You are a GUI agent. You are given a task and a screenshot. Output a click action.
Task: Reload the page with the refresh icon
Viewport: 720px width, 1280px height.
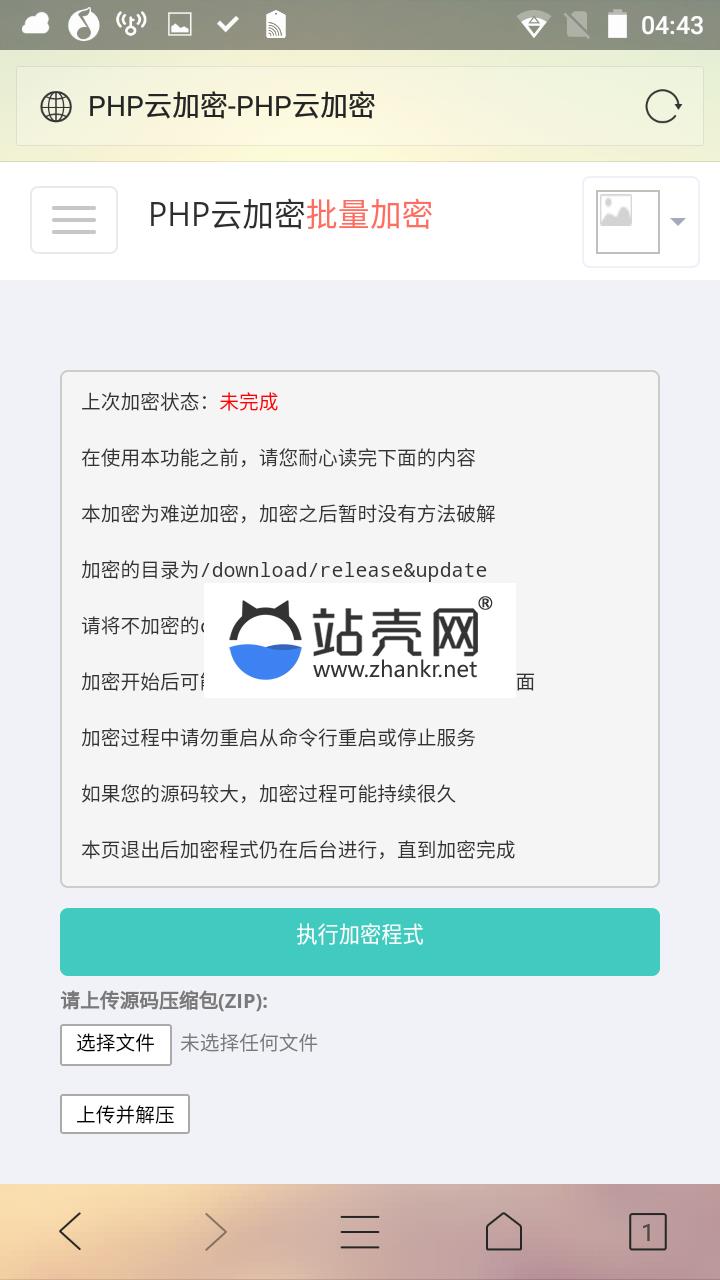tap(663, 106)
